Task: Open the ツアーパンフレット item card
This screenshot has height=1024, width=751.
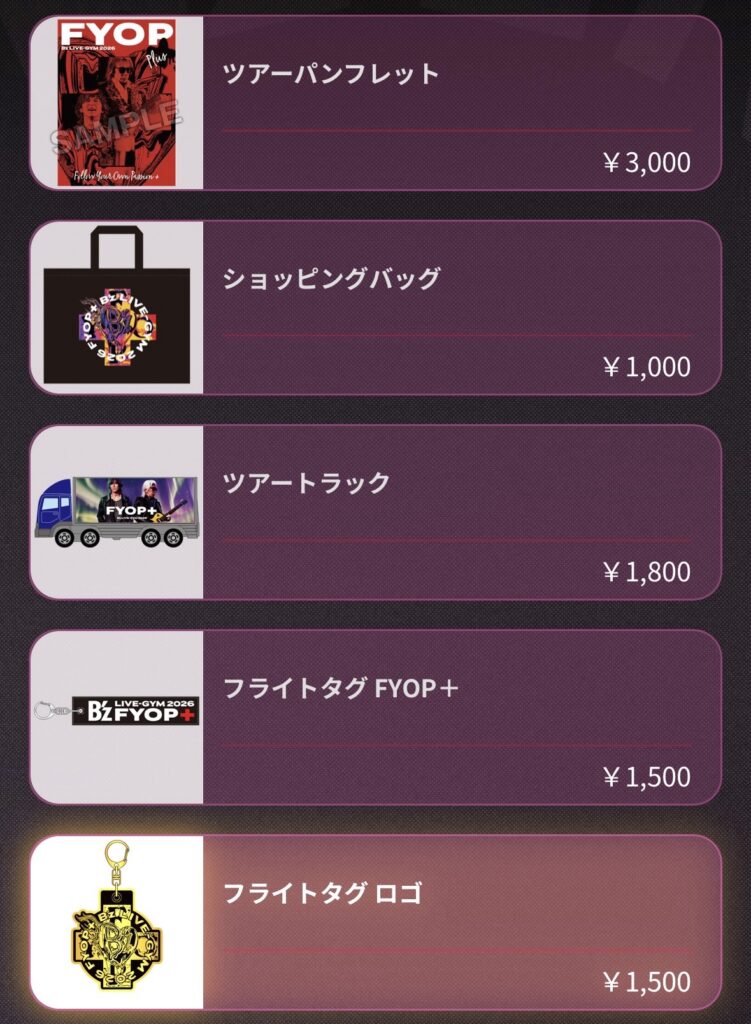Action: click(375, 102)
